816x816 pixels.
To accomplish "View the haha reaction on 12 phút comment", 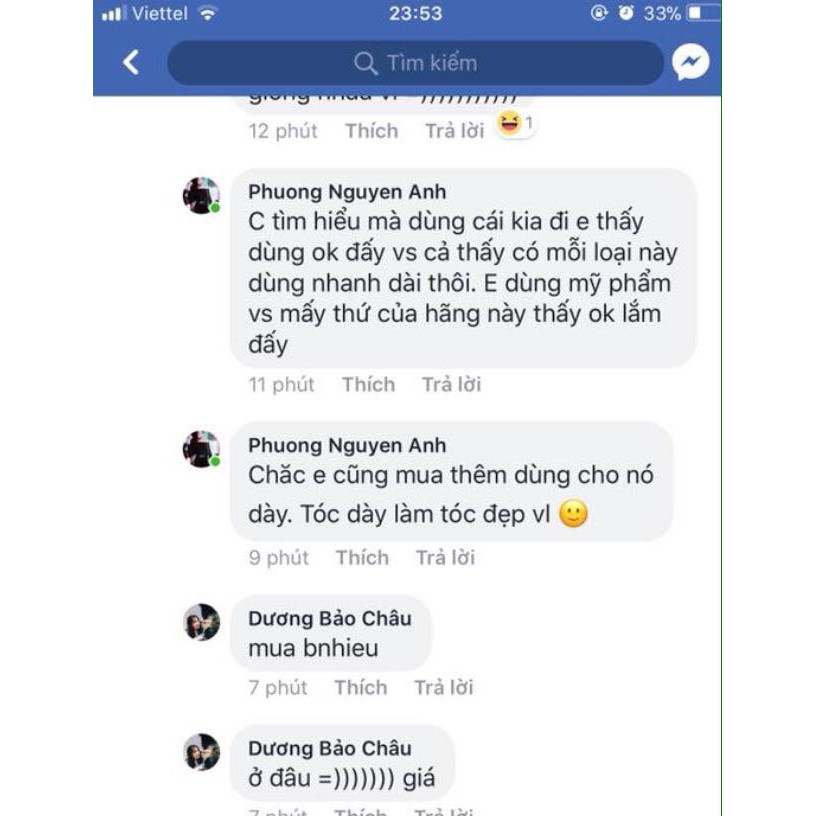I will pyautogui.click(x=514, y=125).
